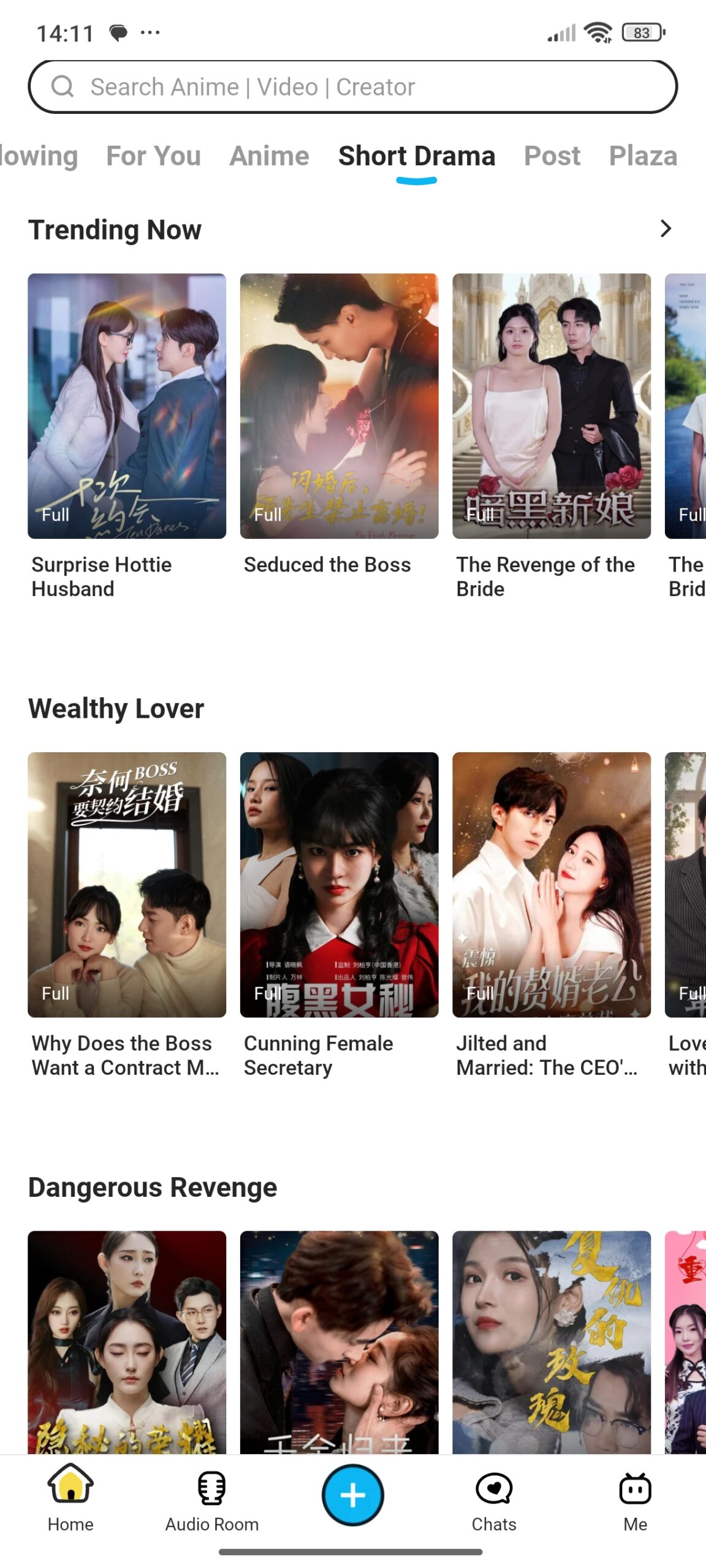Screen dimensions: 706x1568
Task: Switch to the Anime tab
Action: [x=269, y=156]
